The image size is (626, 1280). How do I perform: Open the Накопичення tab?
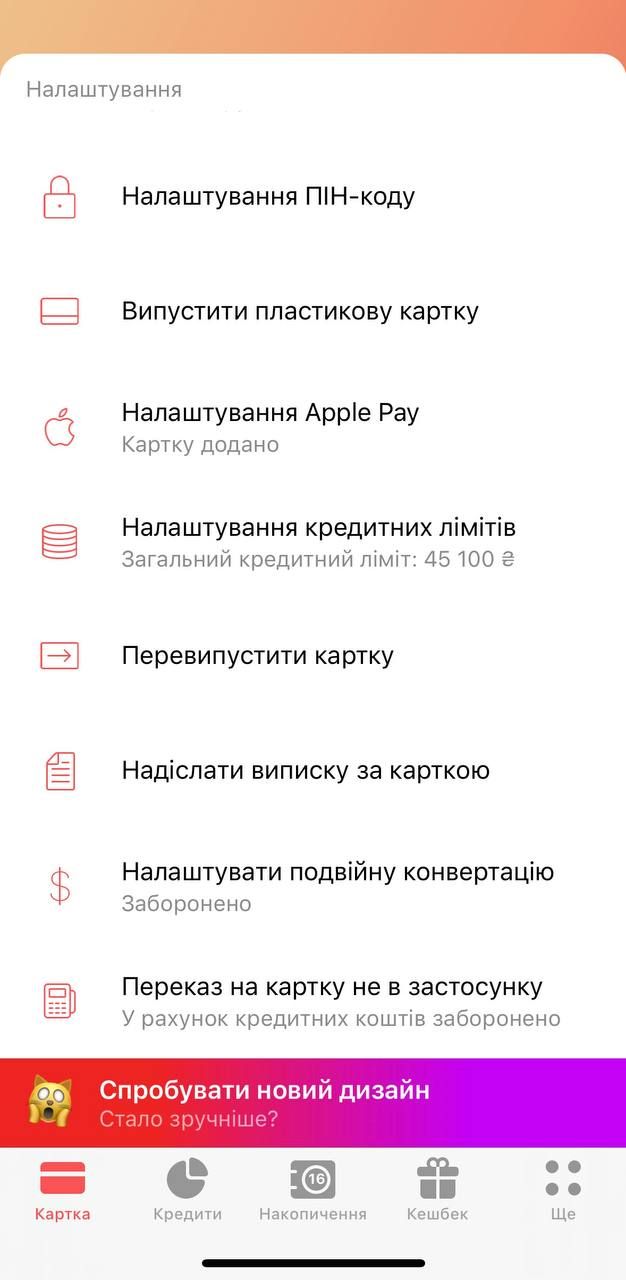tap(313, 1190)
